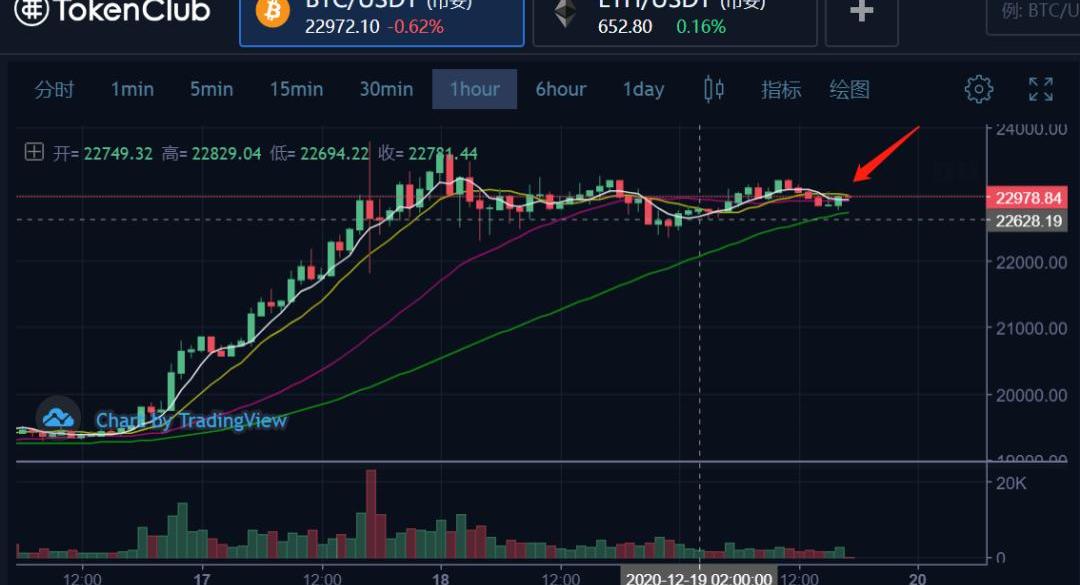Open the 指标 indicators menu
Screen dimensions: 1080x585
781,90
